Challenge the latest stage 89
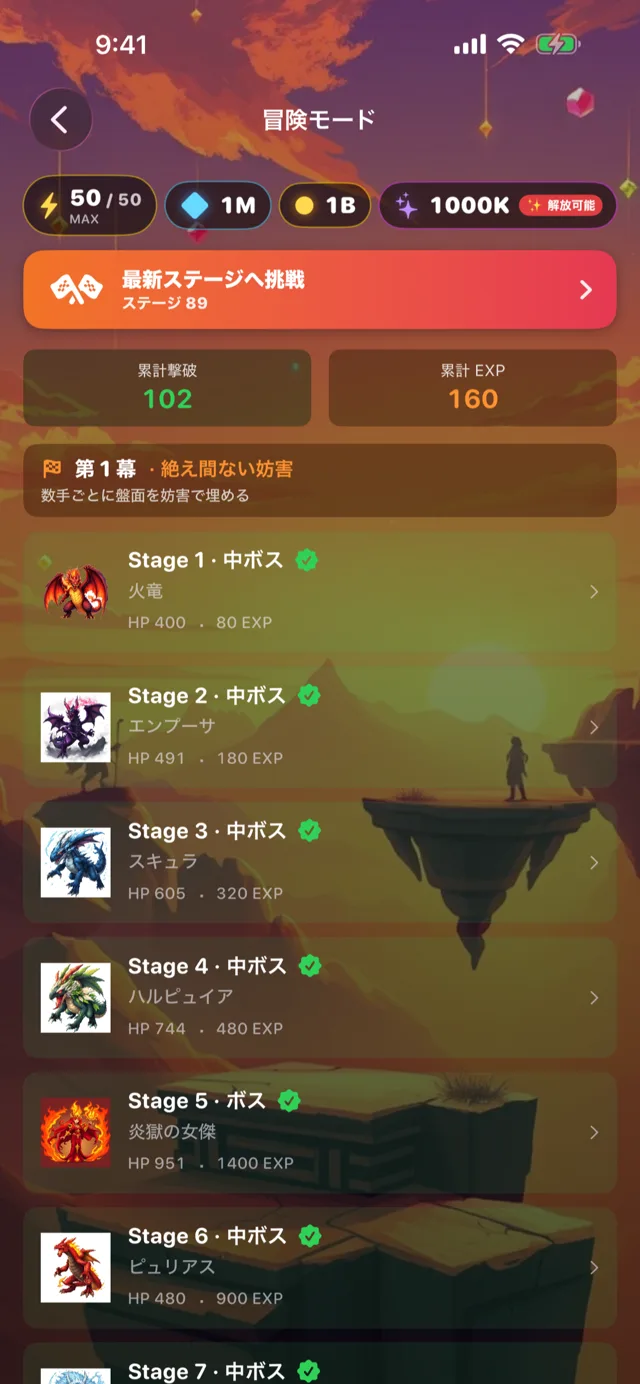 [320, 290]
